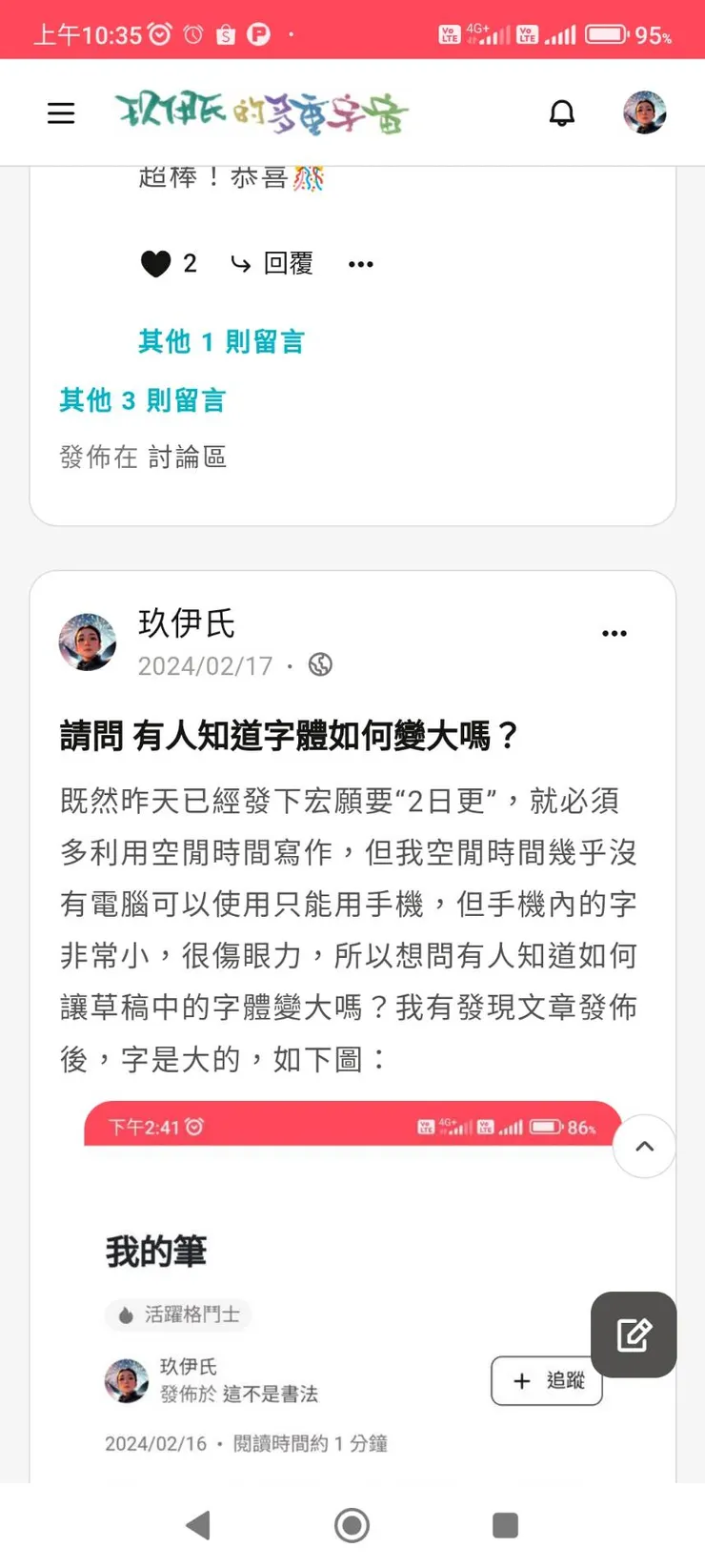
Task: Open the comment's three-dot options menu
Action: [x=360, y=263]
